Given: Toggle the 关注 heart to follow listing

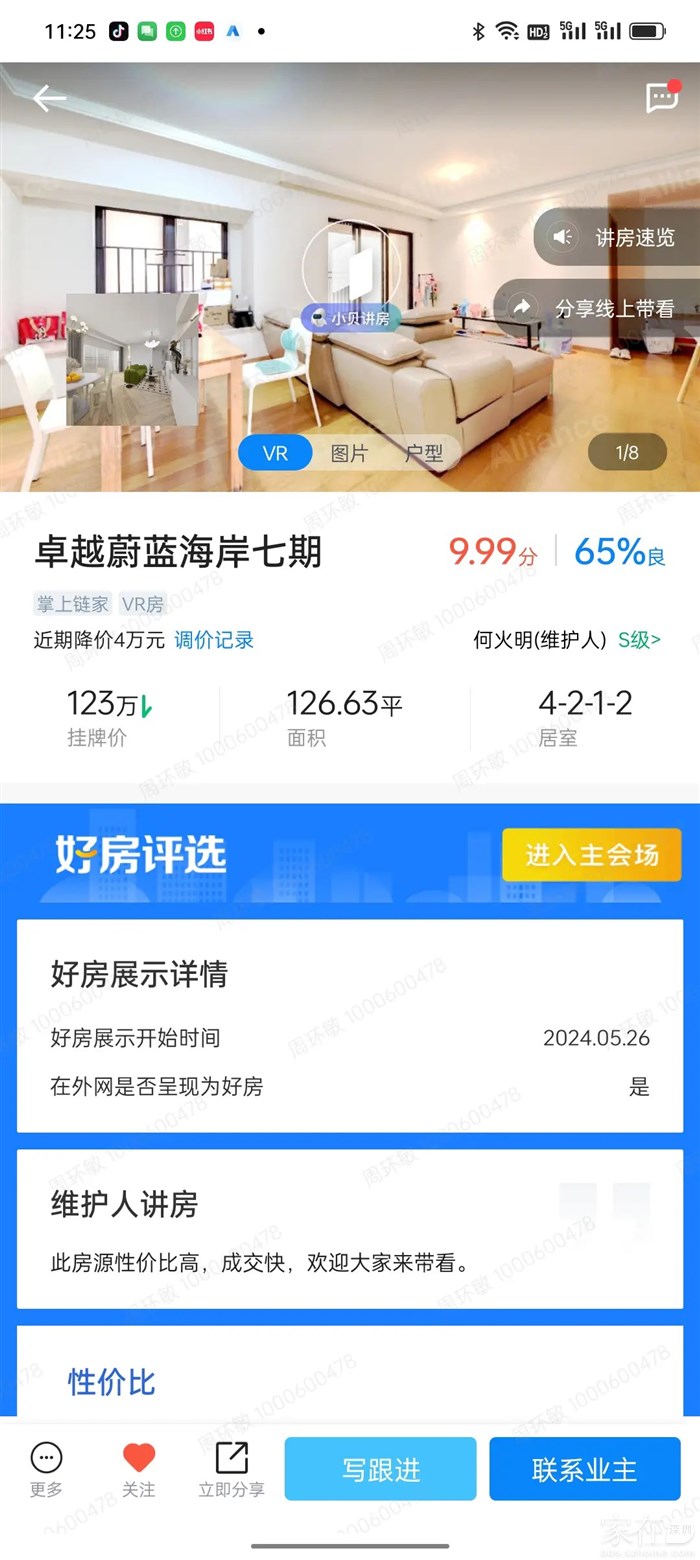Looking at the screenshot, I should point(139,1469).
